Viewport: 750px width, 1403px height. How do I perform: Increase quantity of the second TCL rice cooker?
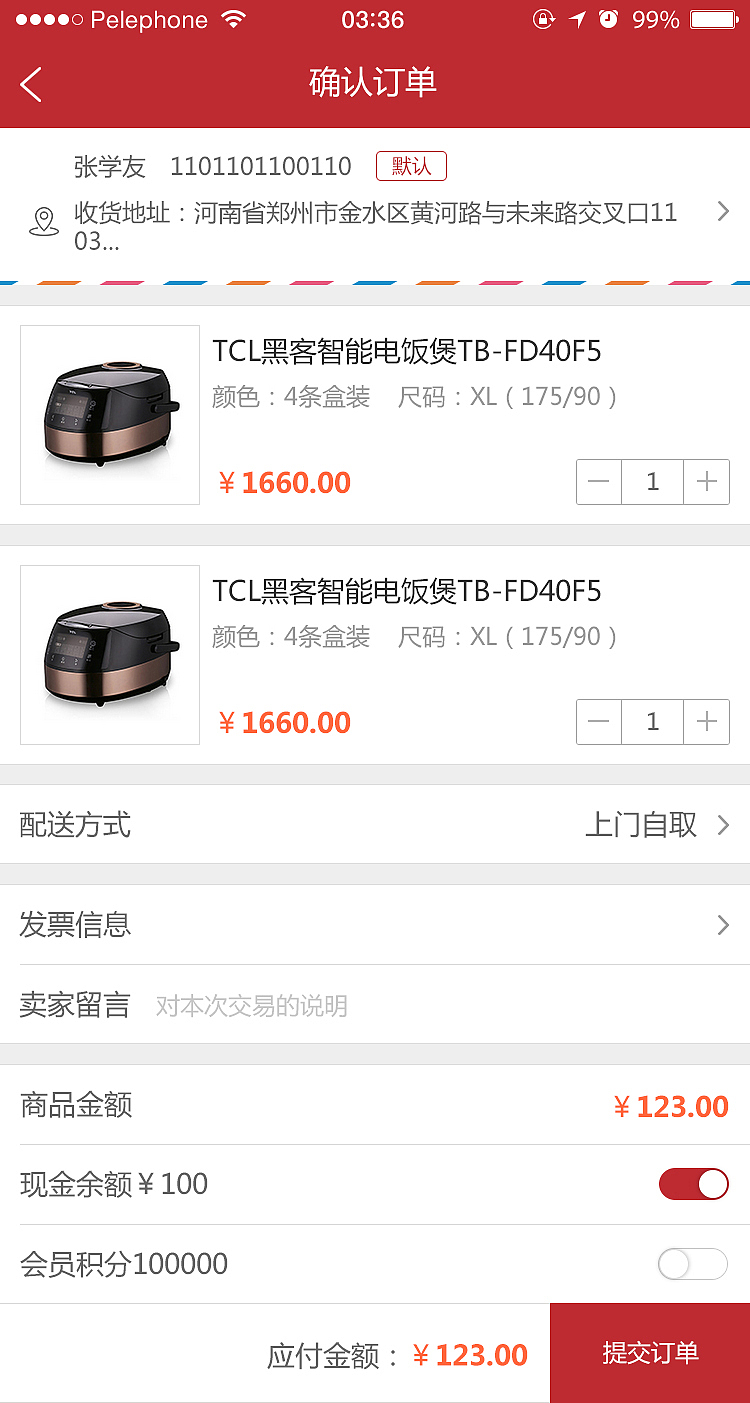pyautogui.click(x=706, y=722)
